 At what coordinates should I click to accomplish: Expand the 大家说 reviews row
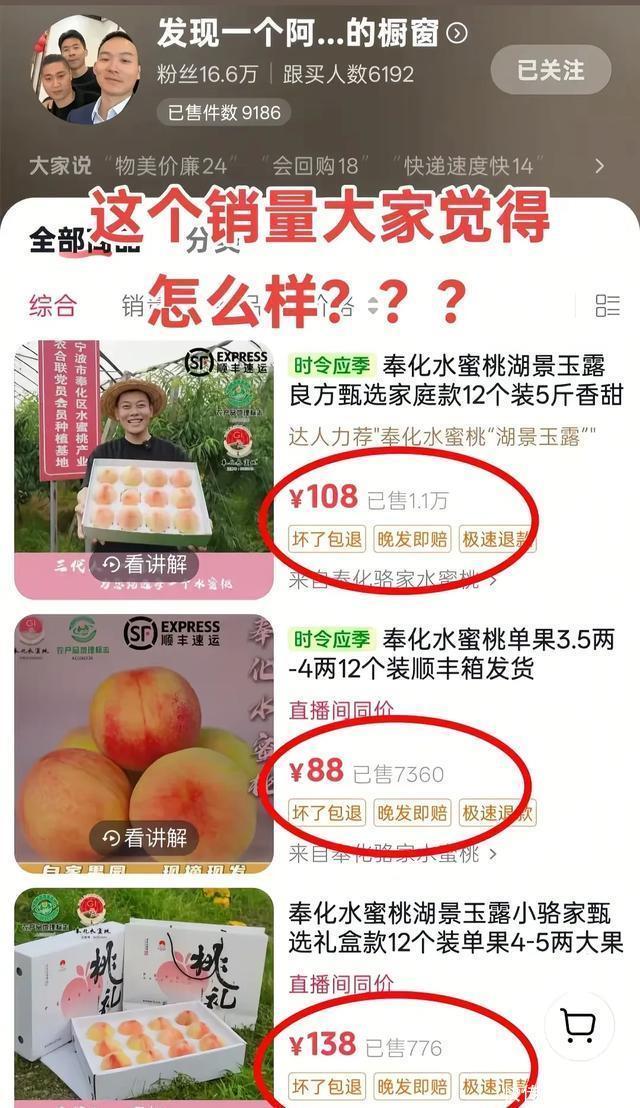600,166
